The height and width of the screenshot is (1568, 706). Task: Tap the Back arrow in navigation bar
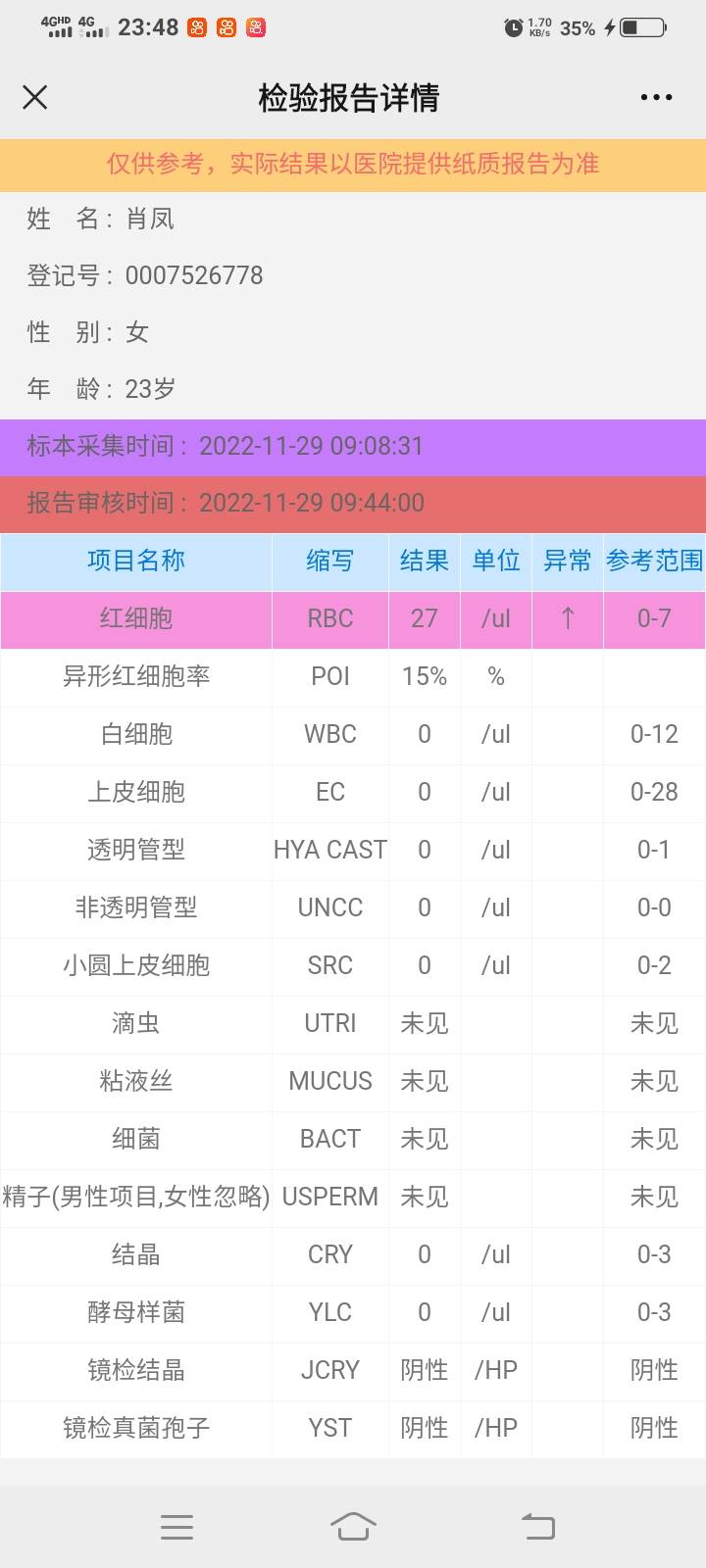pyautogui.click(x=536, y=1526)
